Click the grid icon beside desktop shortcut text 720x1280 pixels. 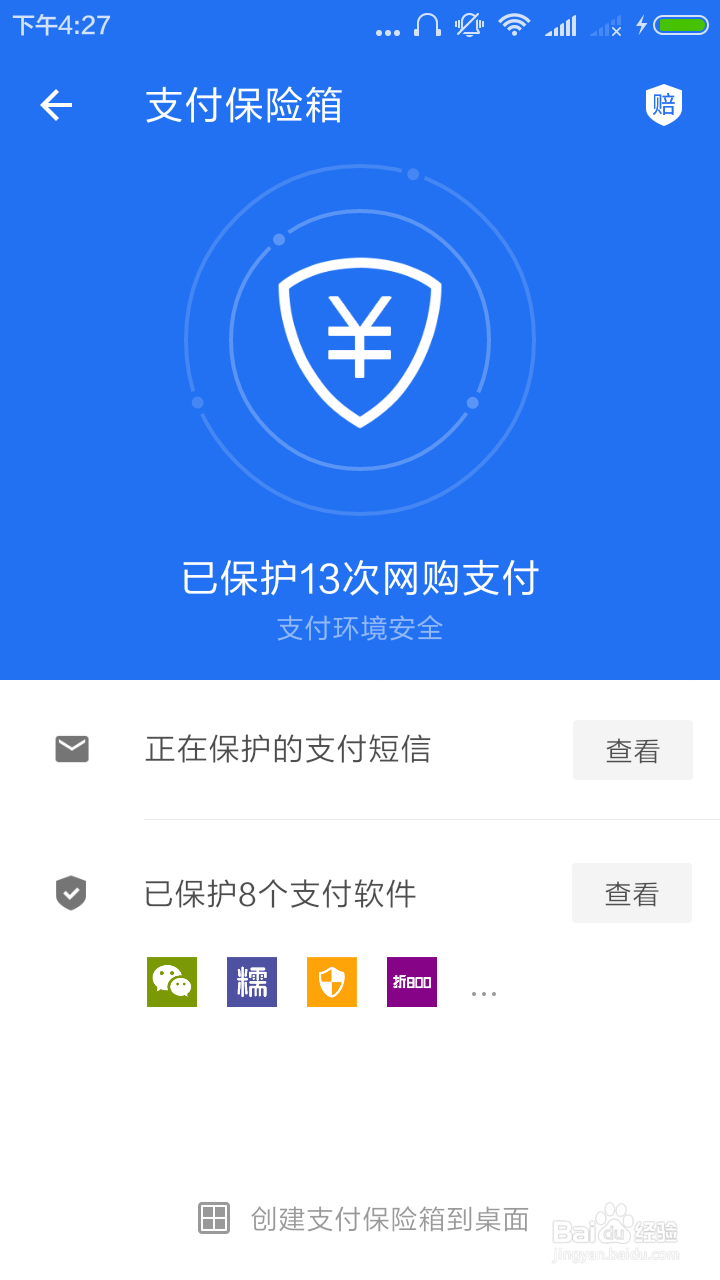[x=213, y=1218]
